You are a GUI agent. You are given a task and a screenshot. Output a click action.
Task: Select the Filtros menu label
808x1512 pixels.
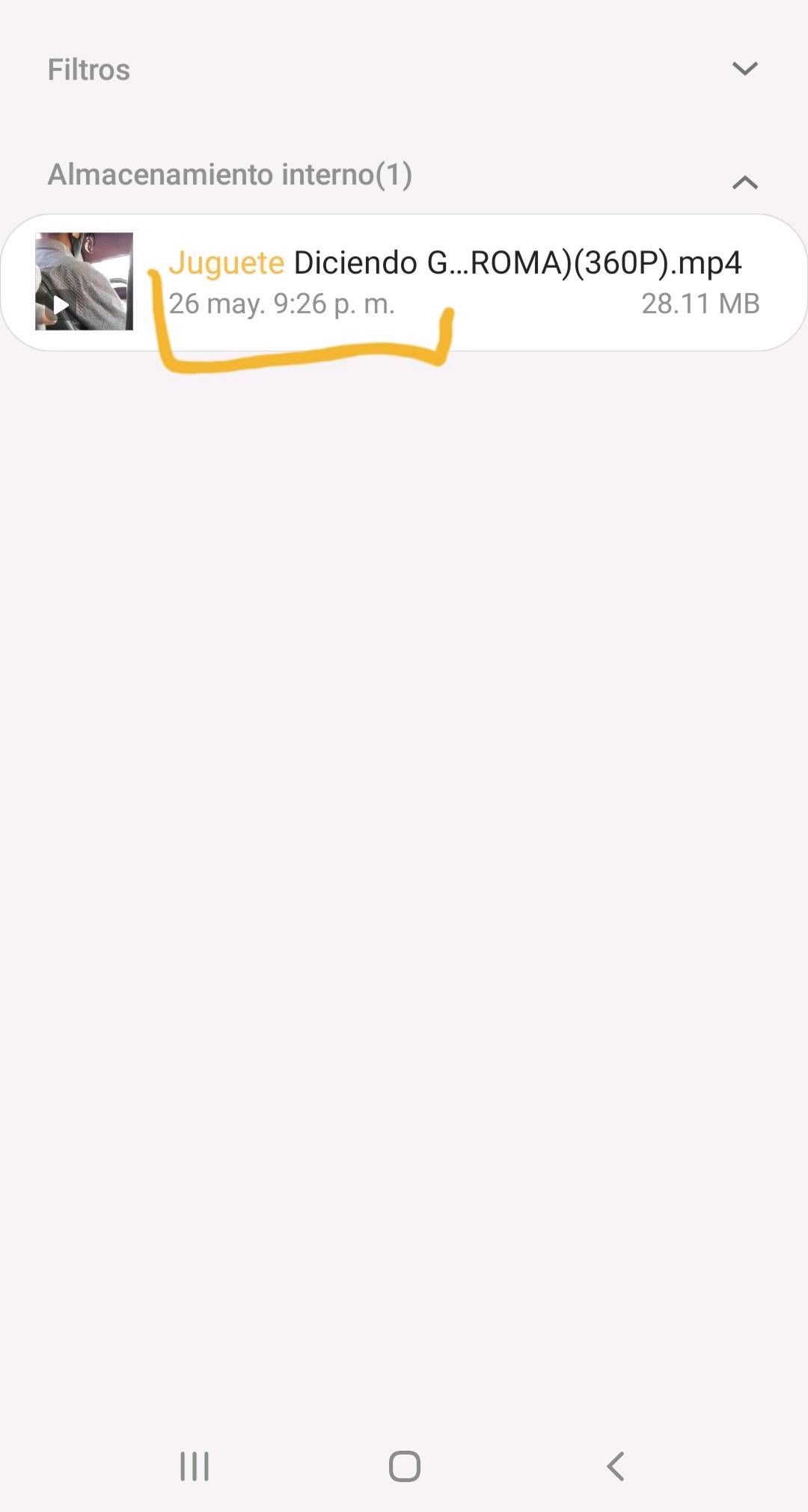[x=90, y=70]
